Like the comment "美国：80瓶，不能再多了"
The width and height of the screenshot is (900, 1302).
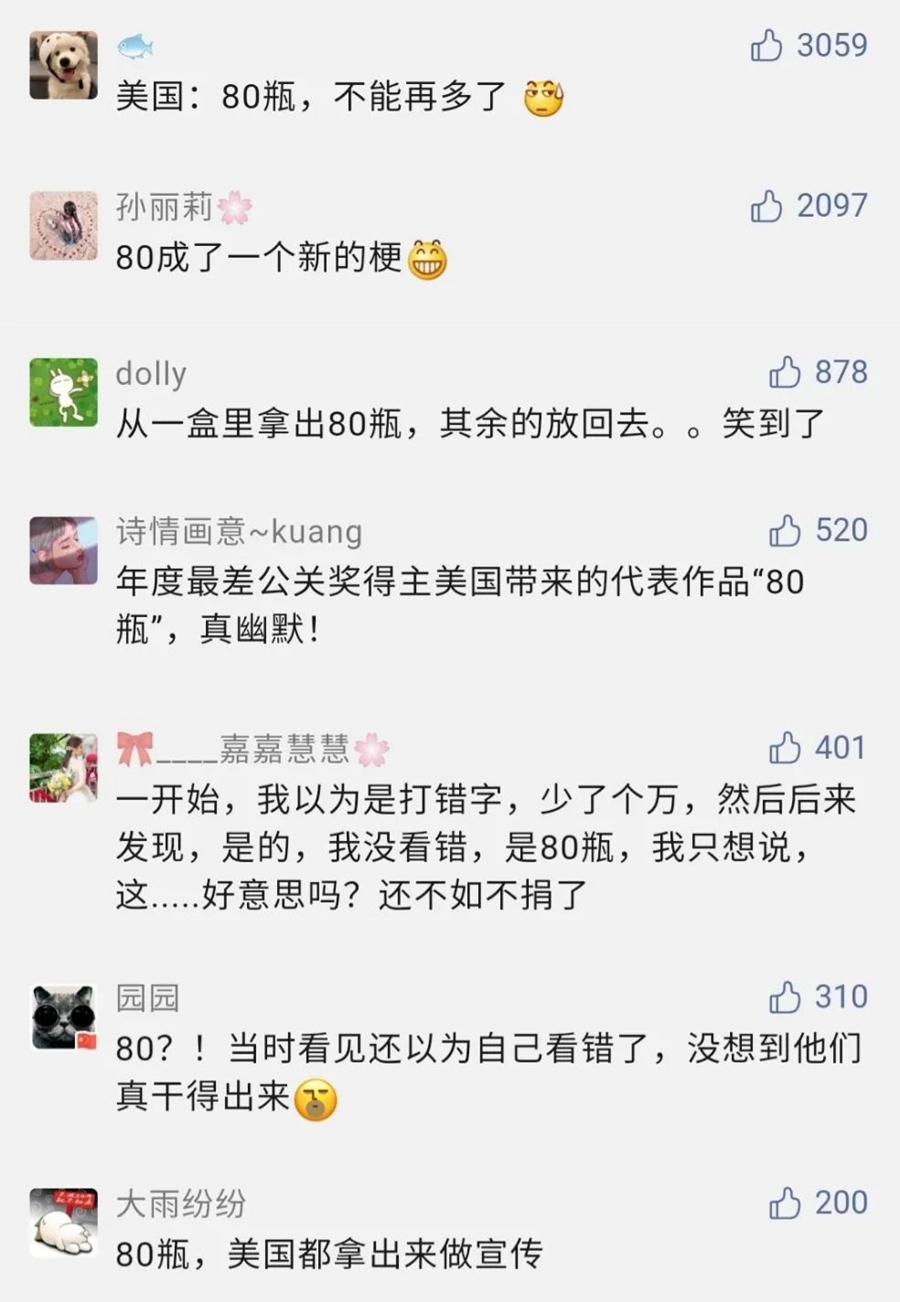point(767,46)
